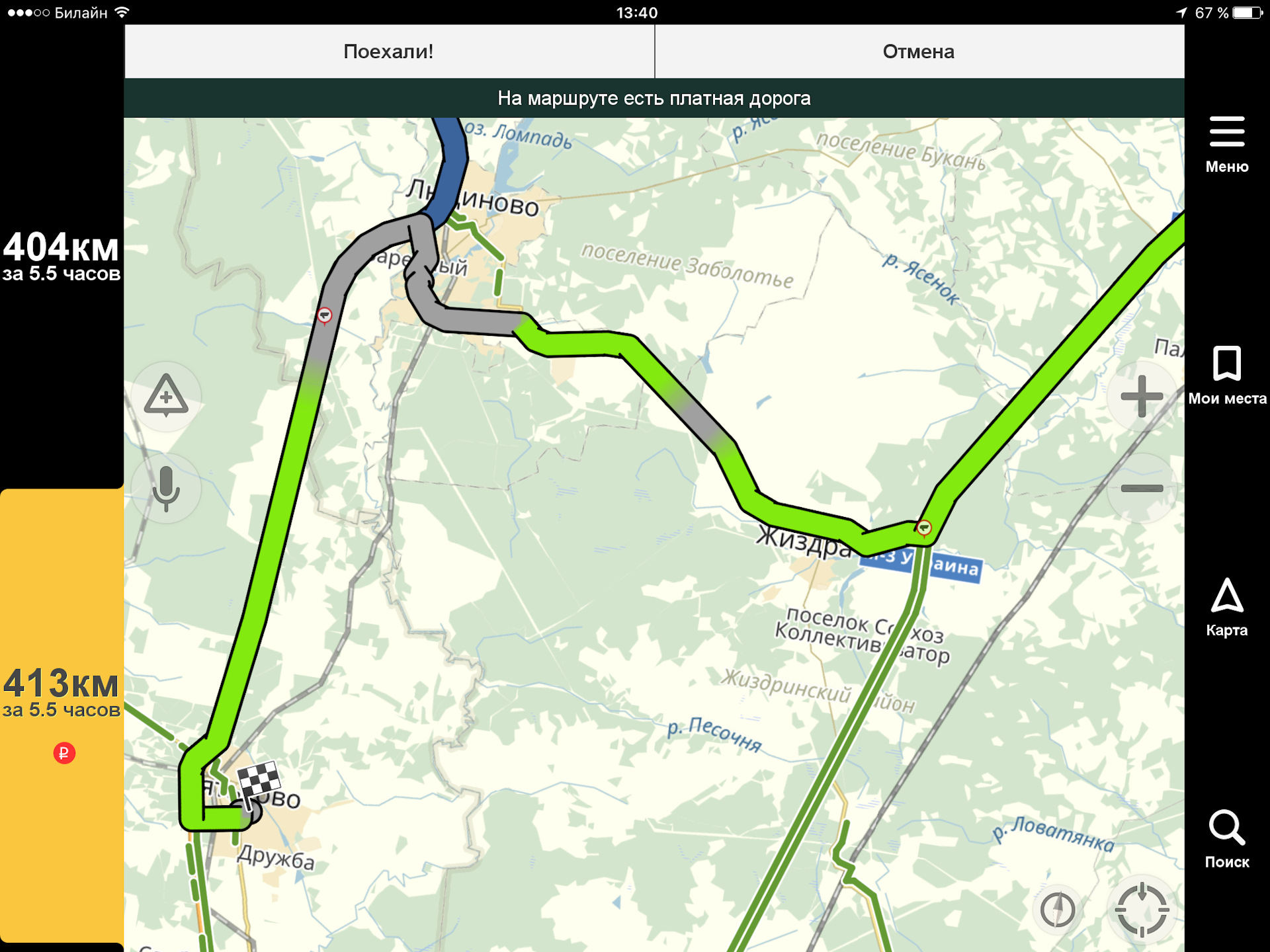
Task: Switch to Карта view
Action: [1226, 607]
